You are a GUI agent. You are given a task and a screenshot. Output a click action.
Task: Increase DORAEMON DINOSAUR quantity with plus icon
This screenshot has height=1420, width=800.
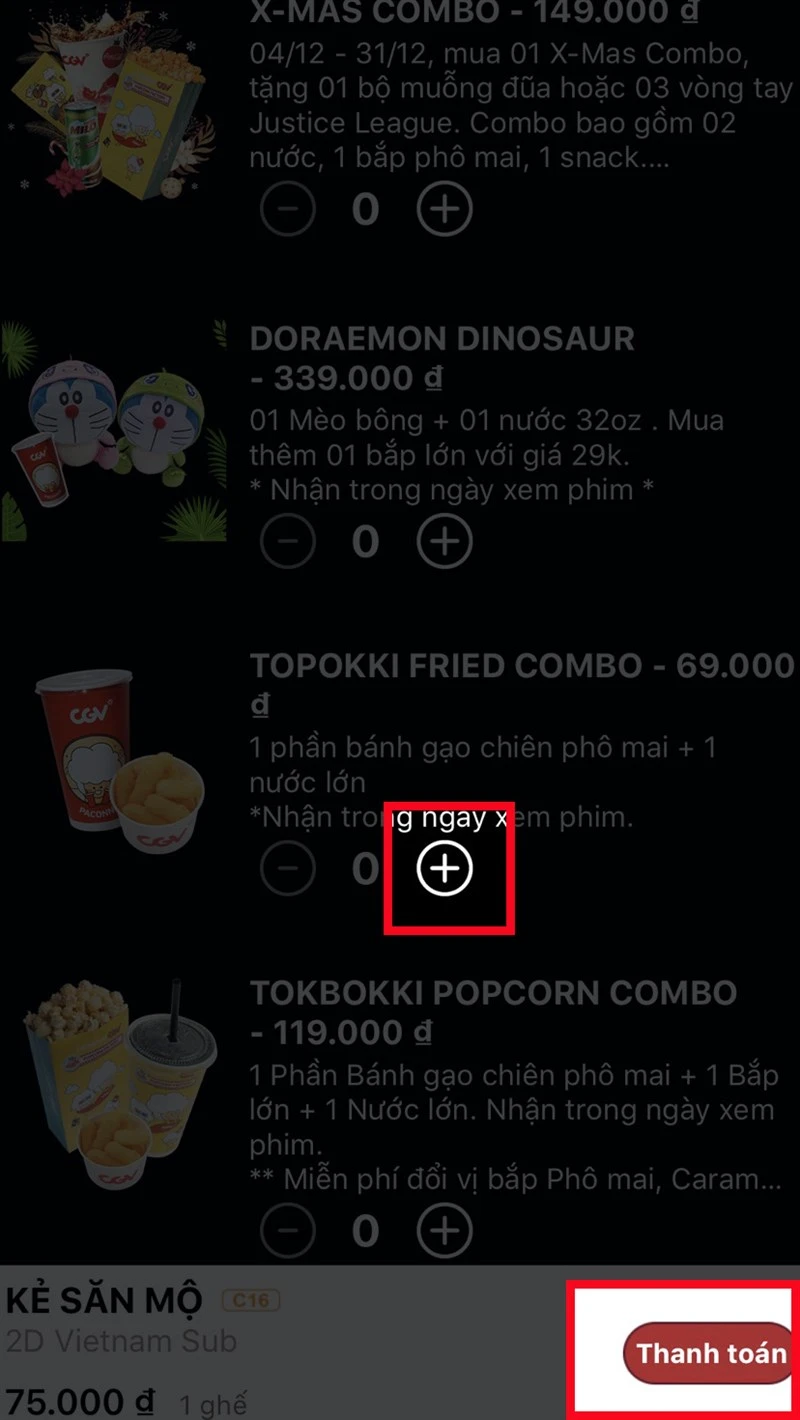click(x=444, y=541)
